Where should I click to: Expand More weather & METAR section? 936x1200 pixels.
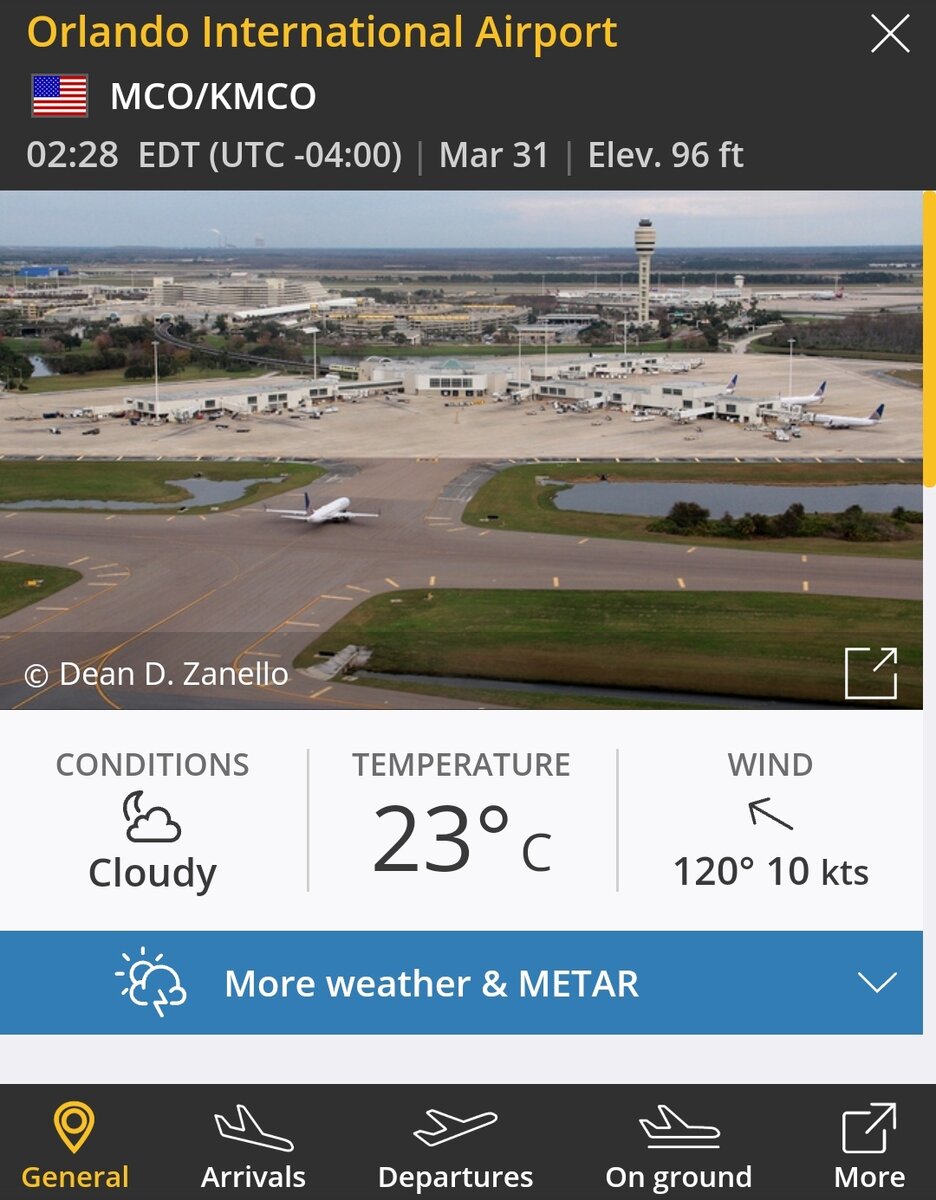tap(461, 983)
